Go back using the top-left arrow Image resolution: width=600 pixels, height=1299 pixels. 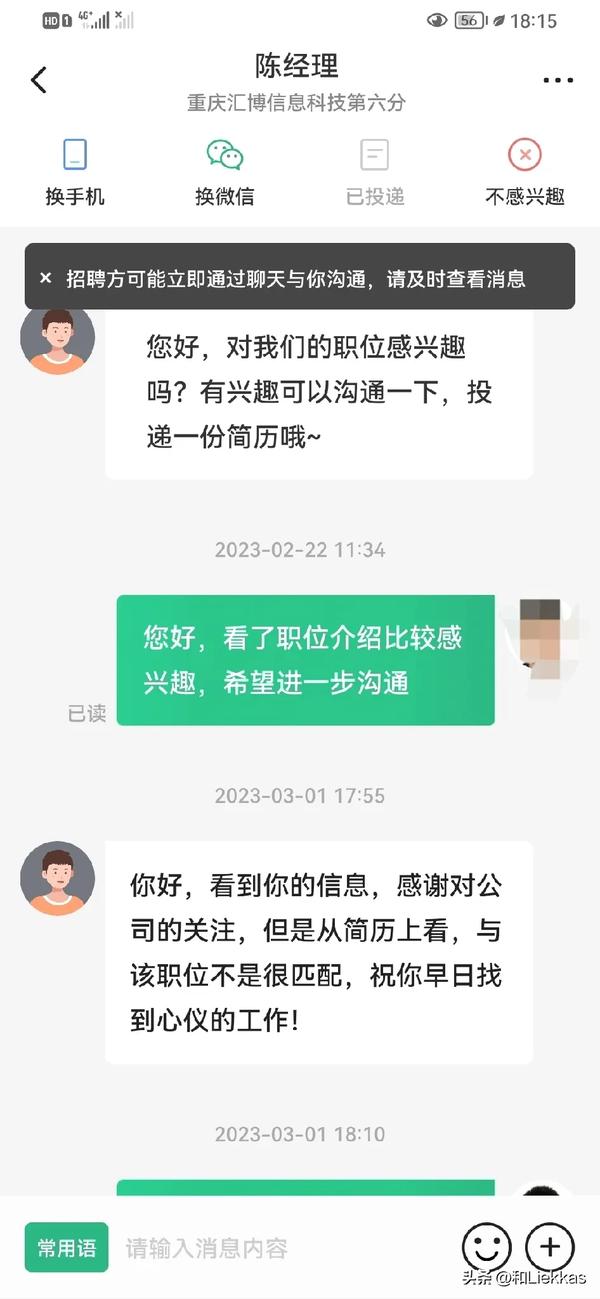pyautogui.click(x=39, y=80)
